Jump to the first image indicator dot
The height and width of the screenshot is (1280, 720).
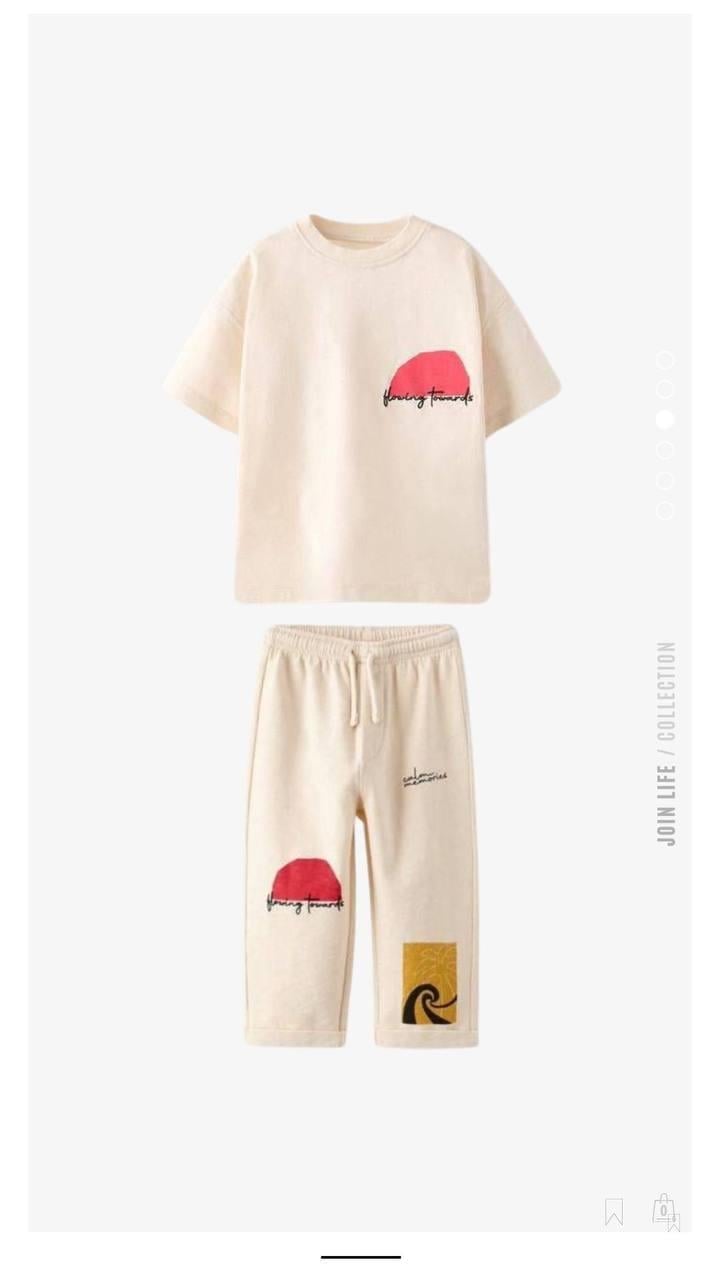tap(665, 360)
